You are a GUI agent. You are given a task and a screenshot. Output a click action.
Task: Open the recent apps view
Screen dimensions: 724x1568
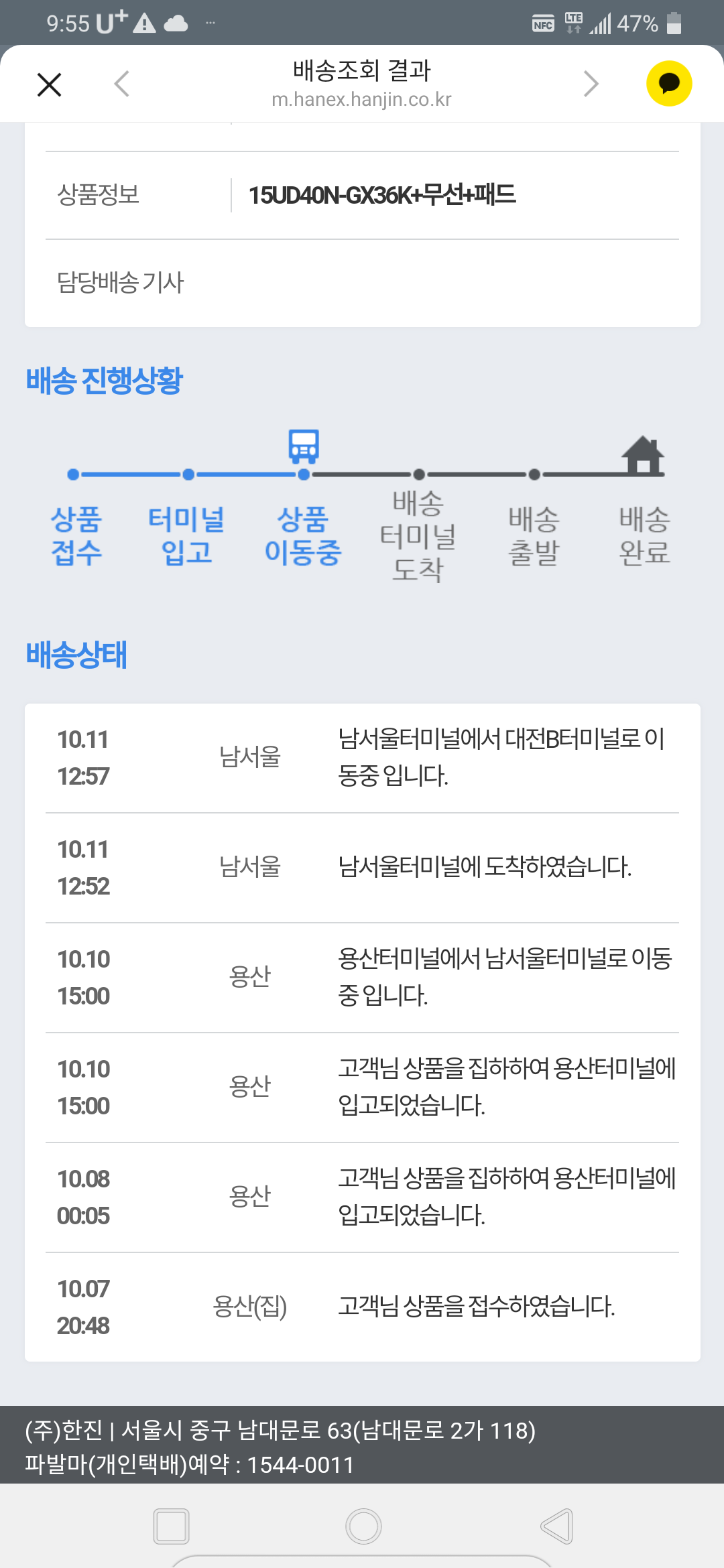click(171, 1526)
